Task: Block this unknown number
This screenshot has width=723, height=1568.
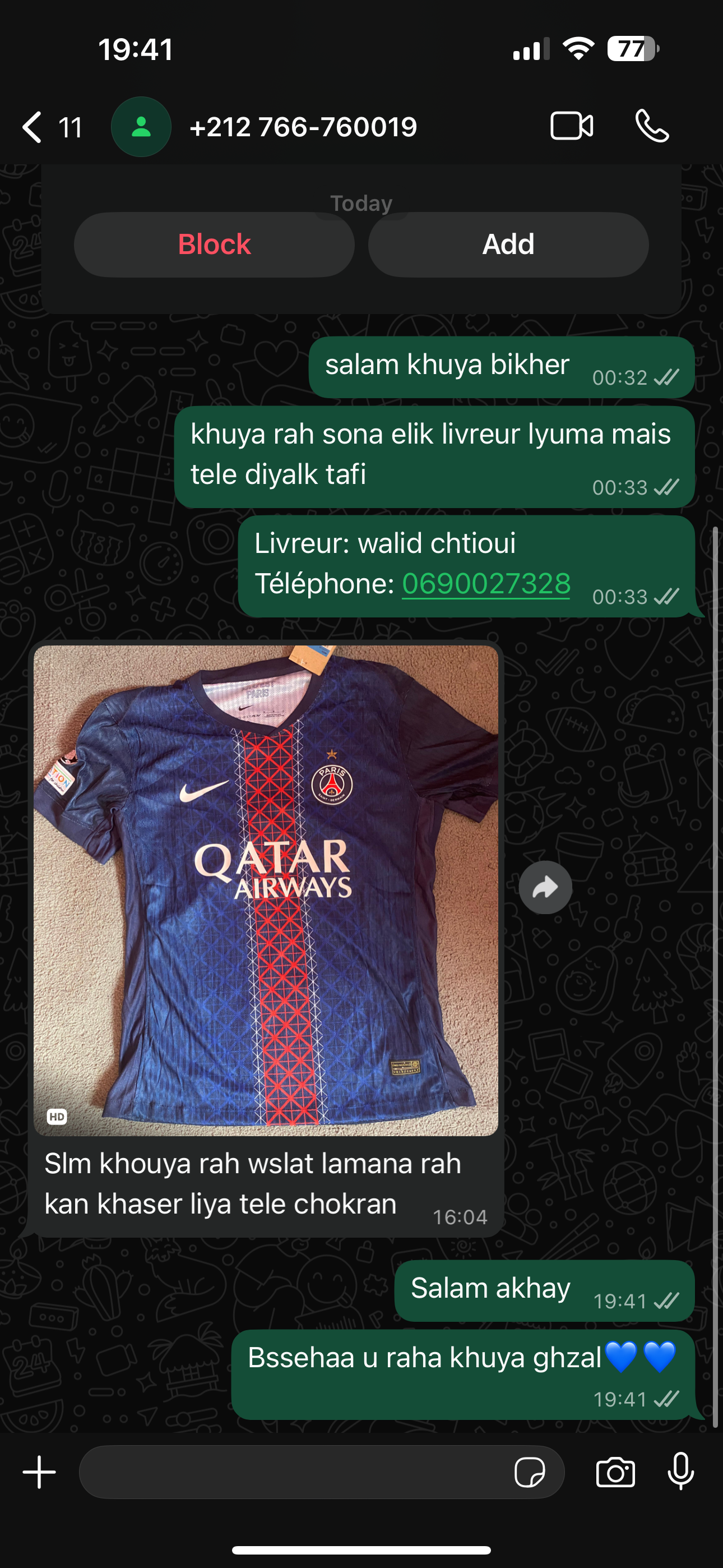Action: pyautogui.click(x=214, y=245)
